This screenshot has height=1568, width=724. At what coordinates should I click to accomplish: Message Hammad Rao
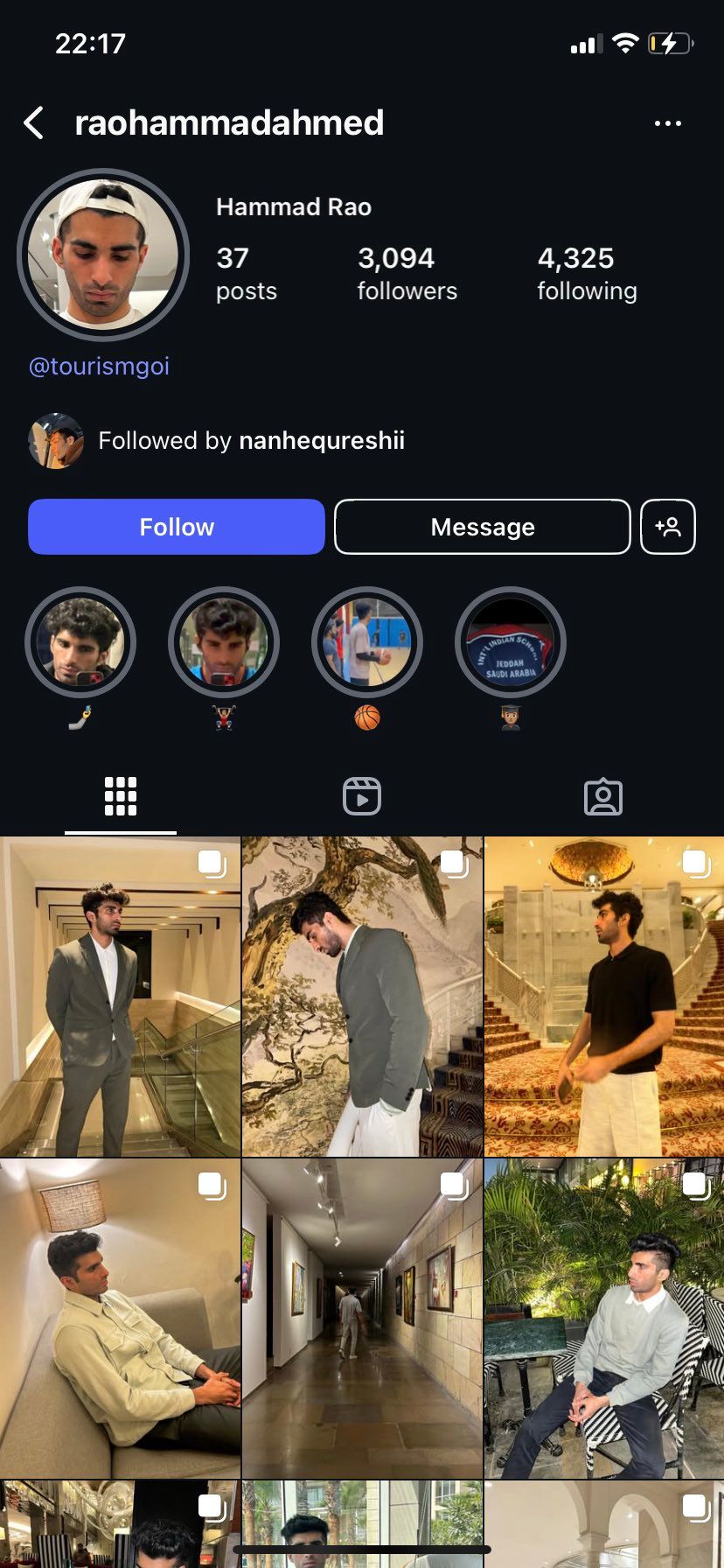click(483, 527)
